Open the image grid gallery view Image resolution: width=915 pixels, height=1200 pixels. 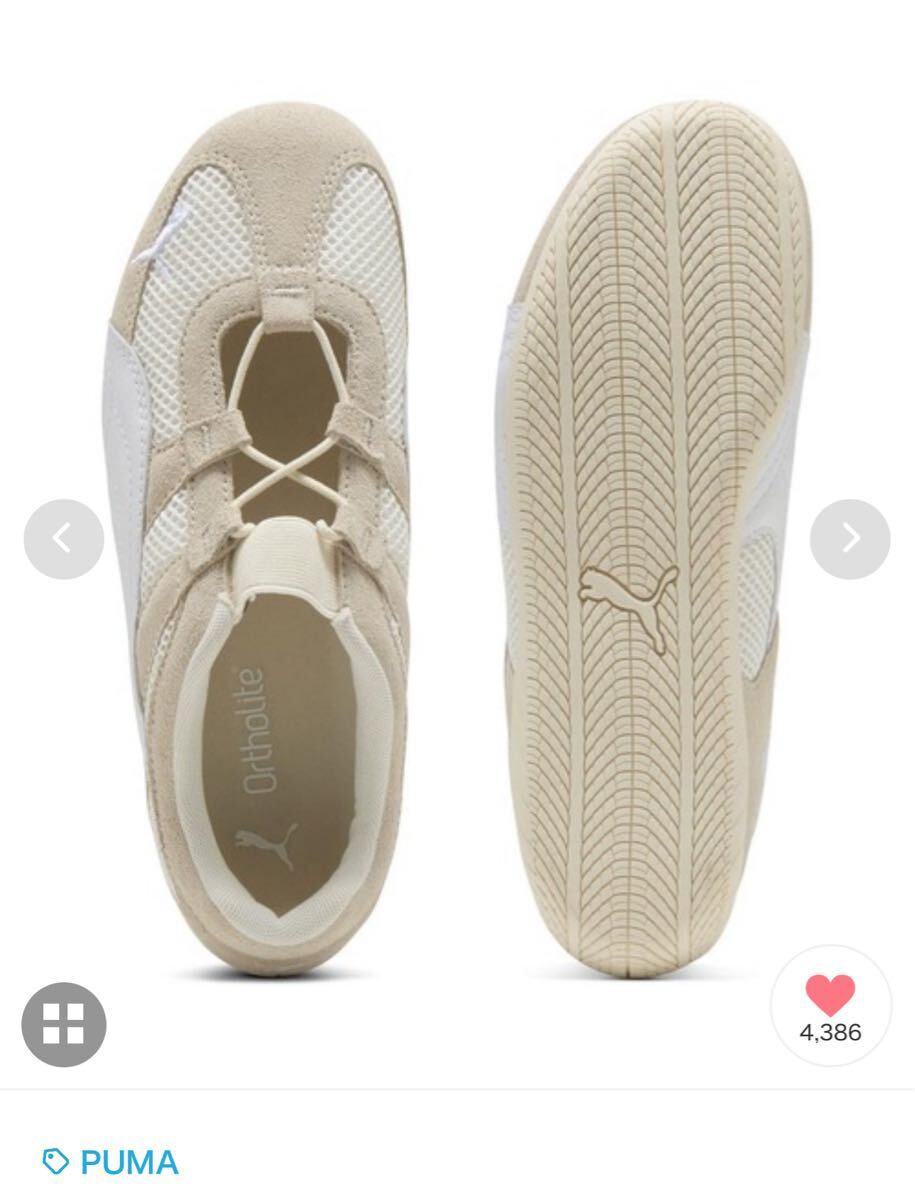coord(64,1024)
